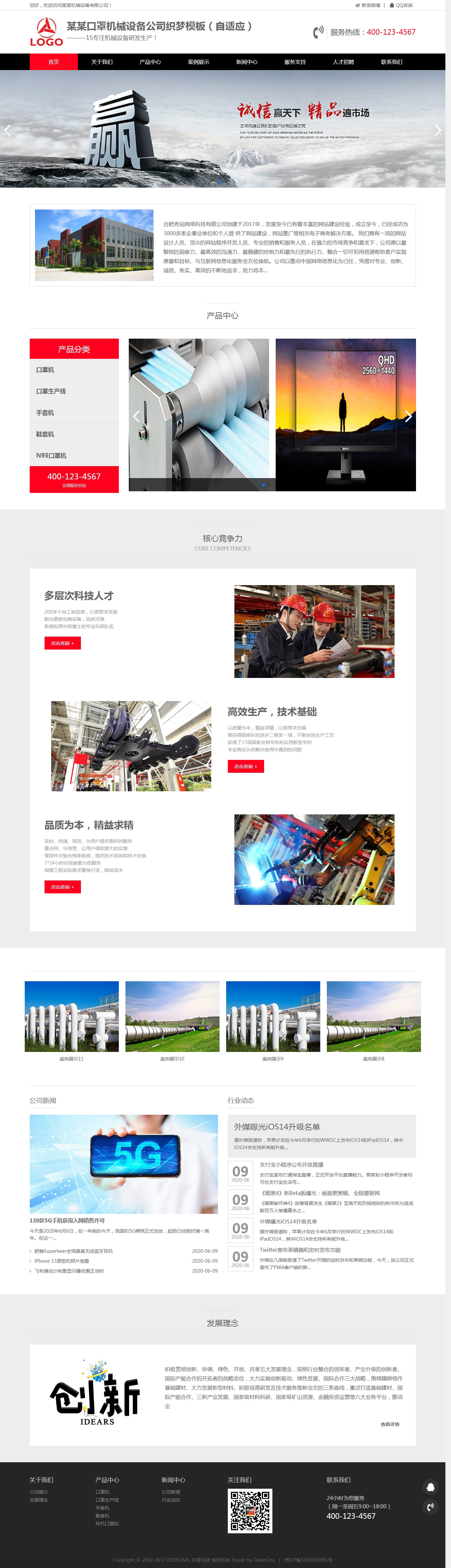Open the 口罩生产线 product category

pyautogui.click(x=51, y=392)
